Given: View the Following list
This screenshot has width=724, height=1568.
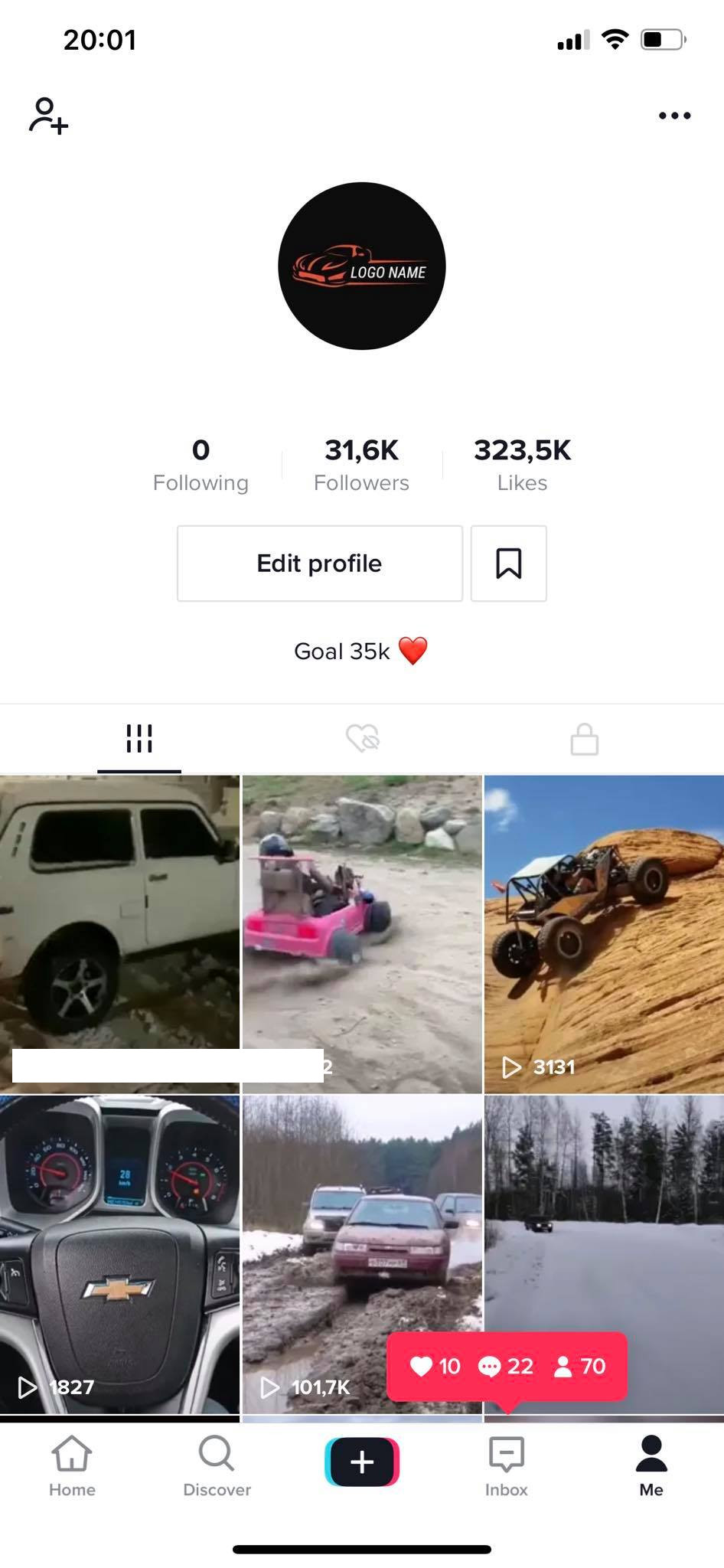Looking at the screenshot, I should (x=201, y=465).
